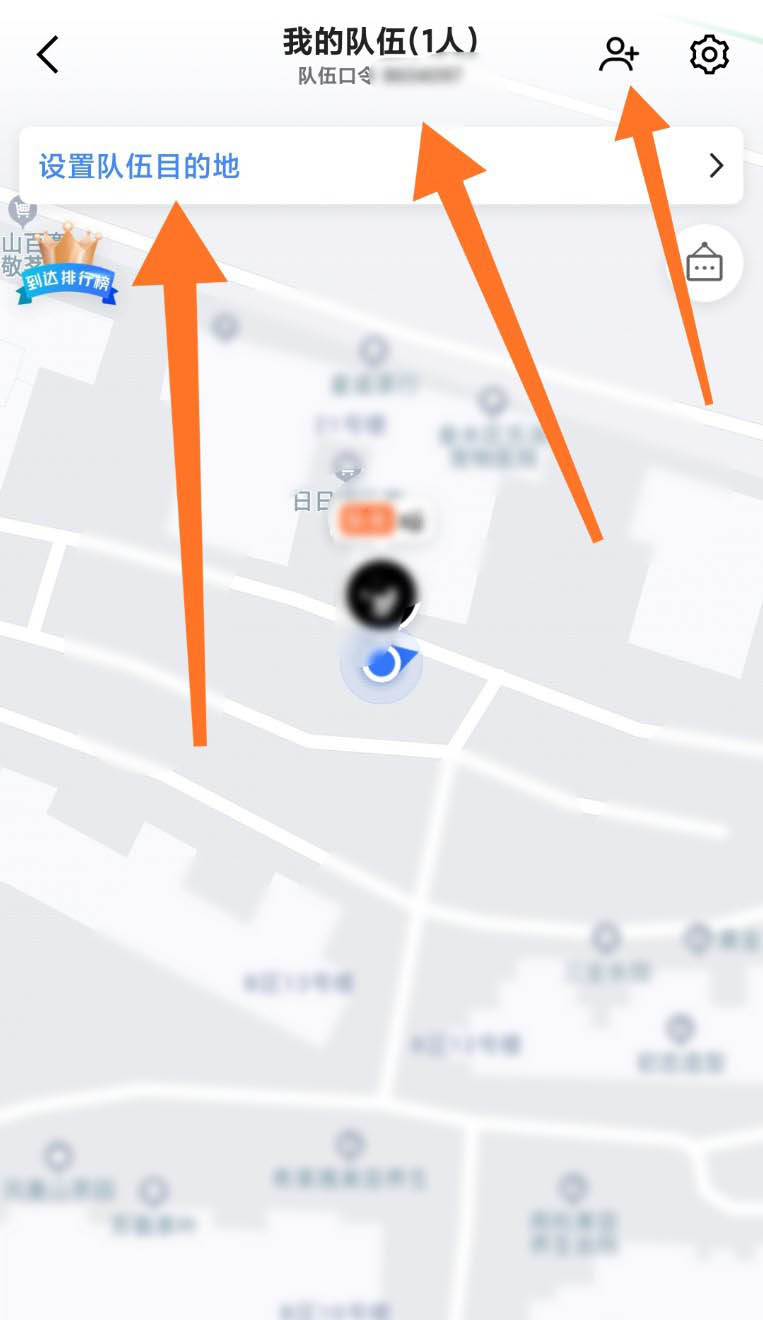The height and width of the screenshot is (1320, 763).
Task: Open the team settings gear
Action: [708, 56]
